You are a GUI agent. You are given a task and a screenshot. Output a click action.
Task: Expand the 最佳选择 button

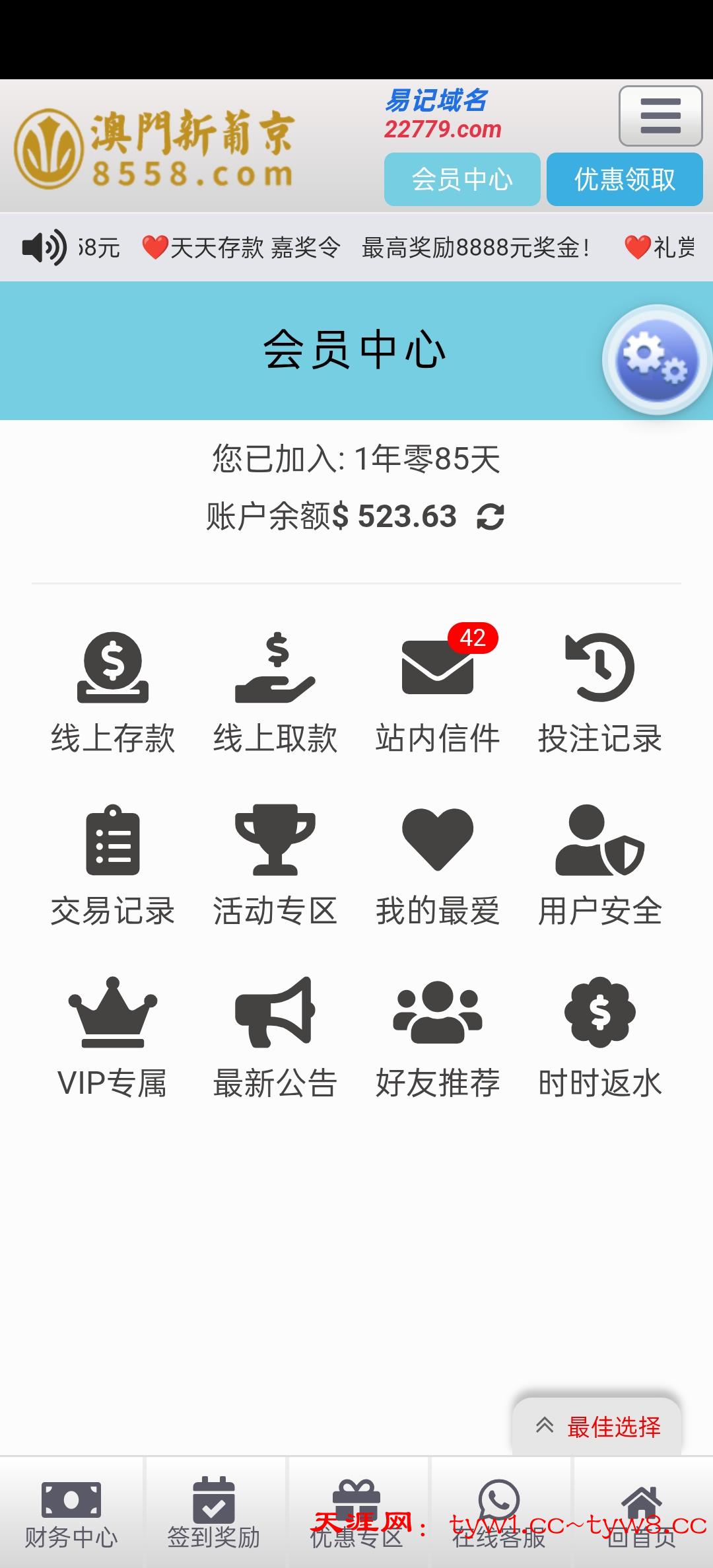pos(597,1427)
